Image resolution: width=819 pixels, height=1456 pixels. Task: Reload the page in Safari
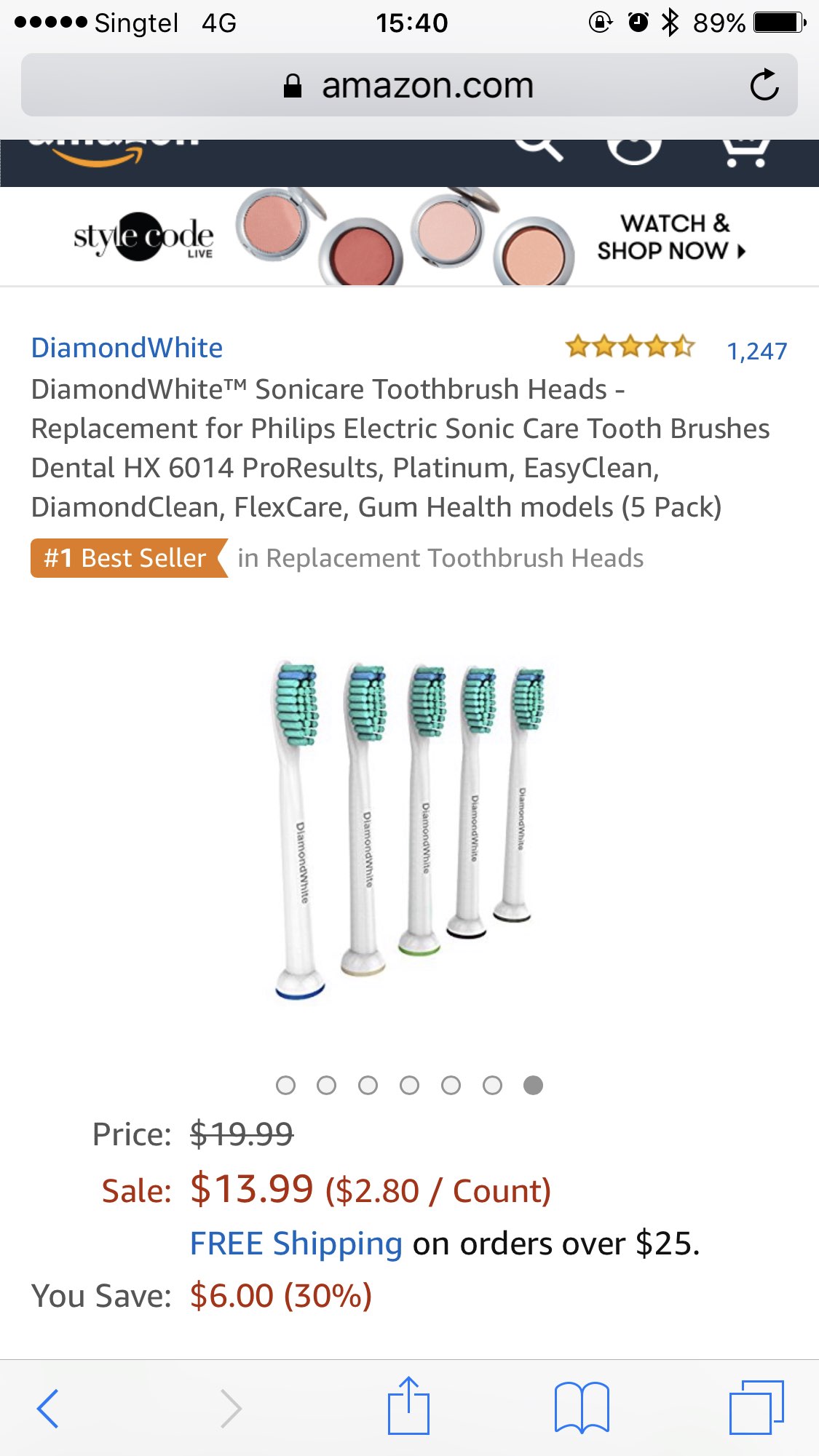pos(764,85)
